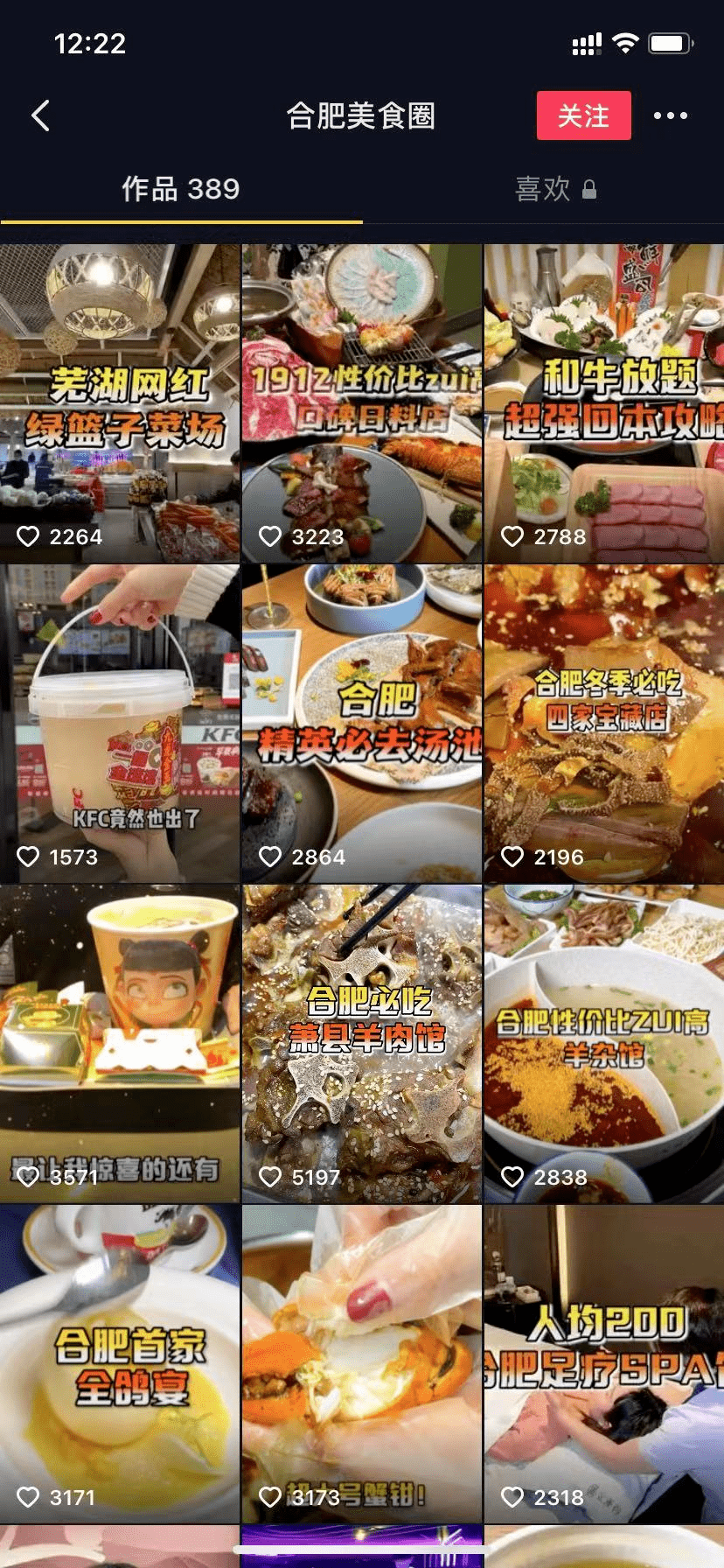This screenshot has height=1568, width=724.
Task: Play the 1912性价比口碑日料店 video
Action: tap(362, 402)
